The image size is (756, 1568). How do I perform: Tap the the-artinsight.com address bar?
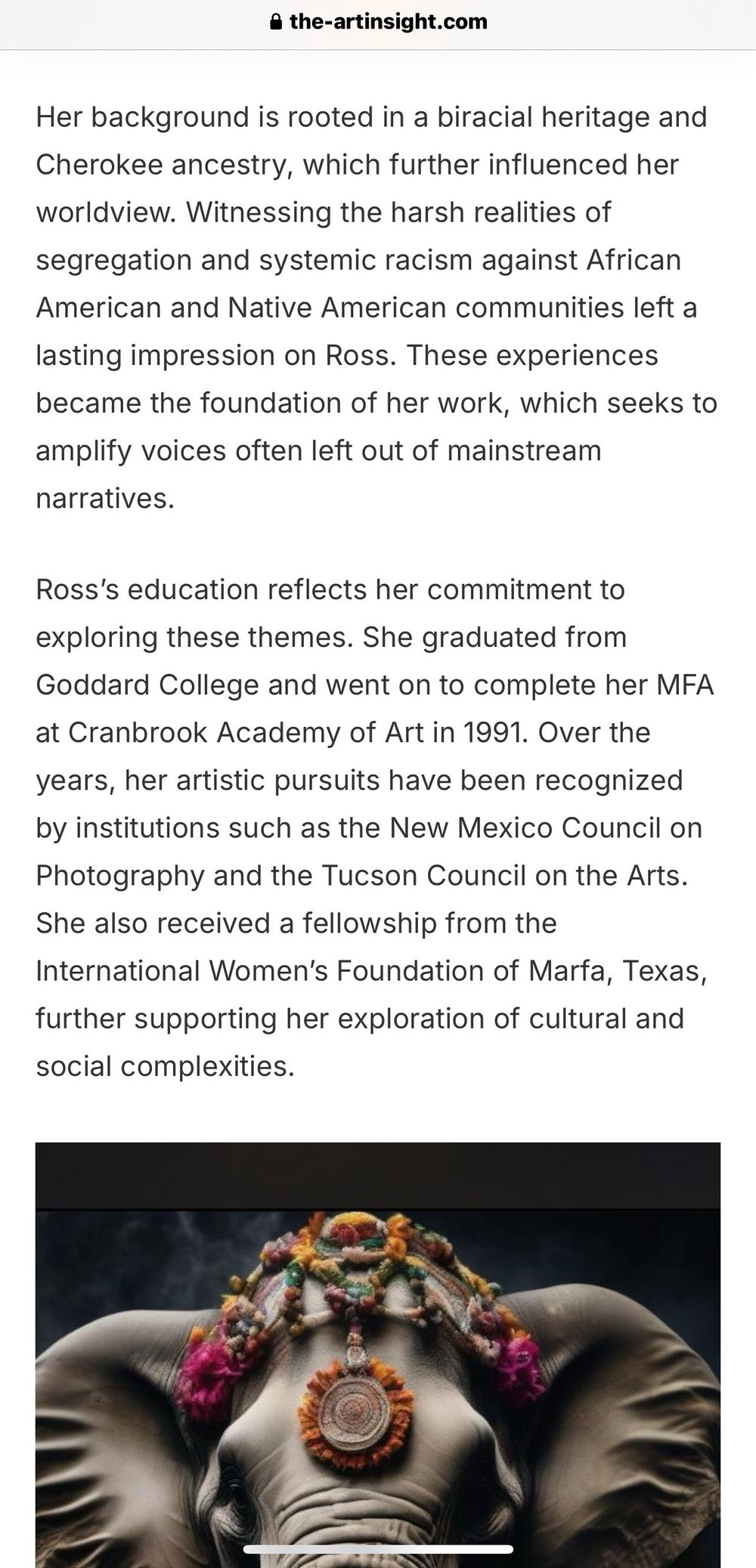(x=378, y=23)
